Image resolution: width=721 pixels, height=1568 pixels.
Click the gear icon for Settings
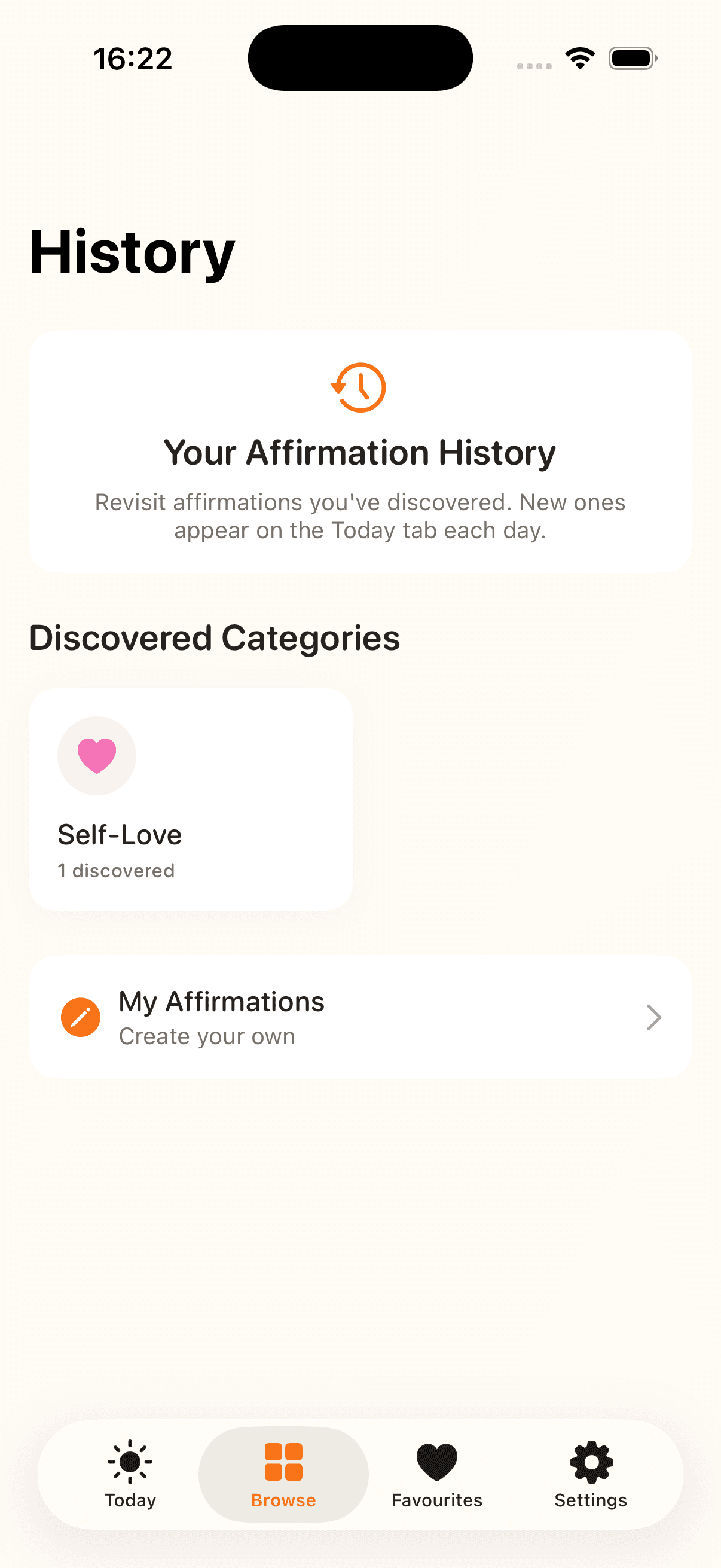click(589, 1461)
